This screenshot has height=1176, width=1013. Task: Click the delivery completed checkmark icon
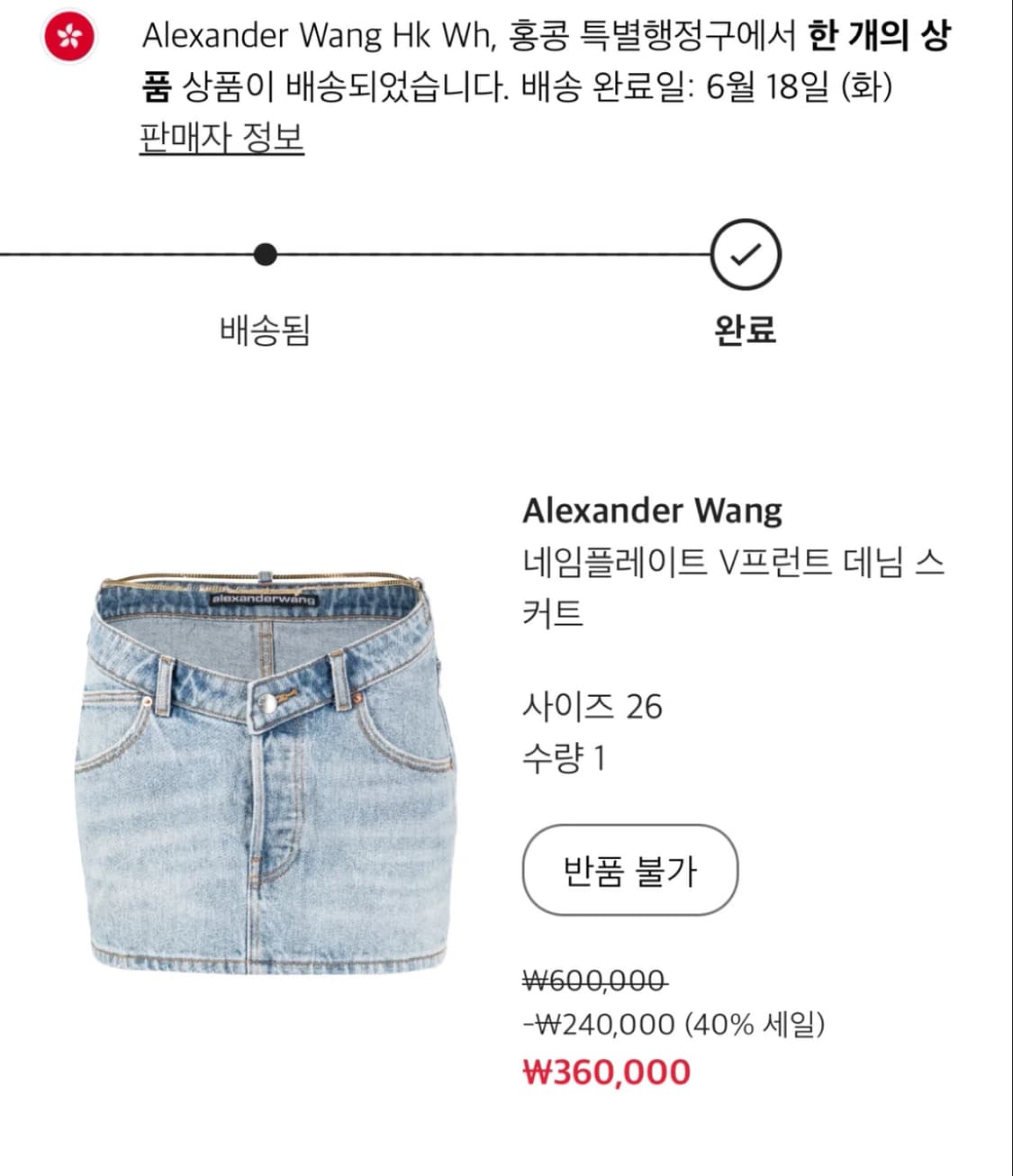(x=745, y=255)
